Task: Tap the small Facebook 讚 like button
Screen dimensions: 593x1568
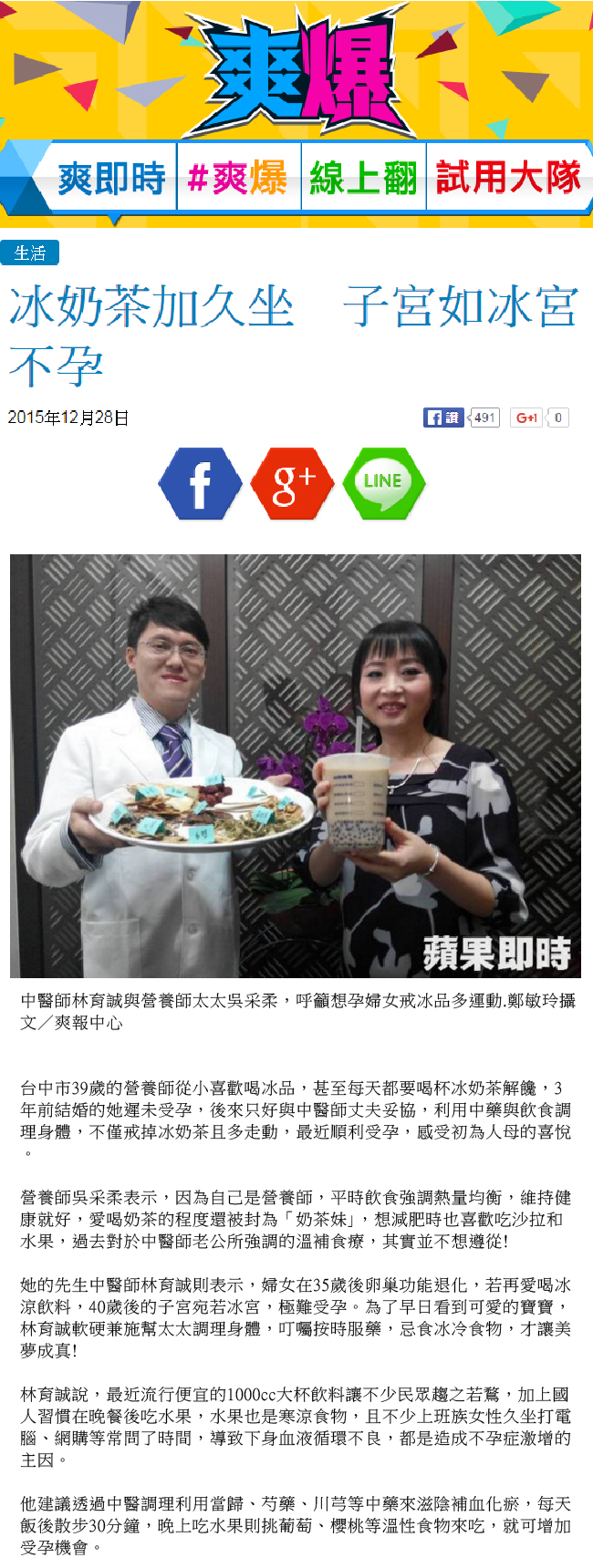Action: point(444,418)
